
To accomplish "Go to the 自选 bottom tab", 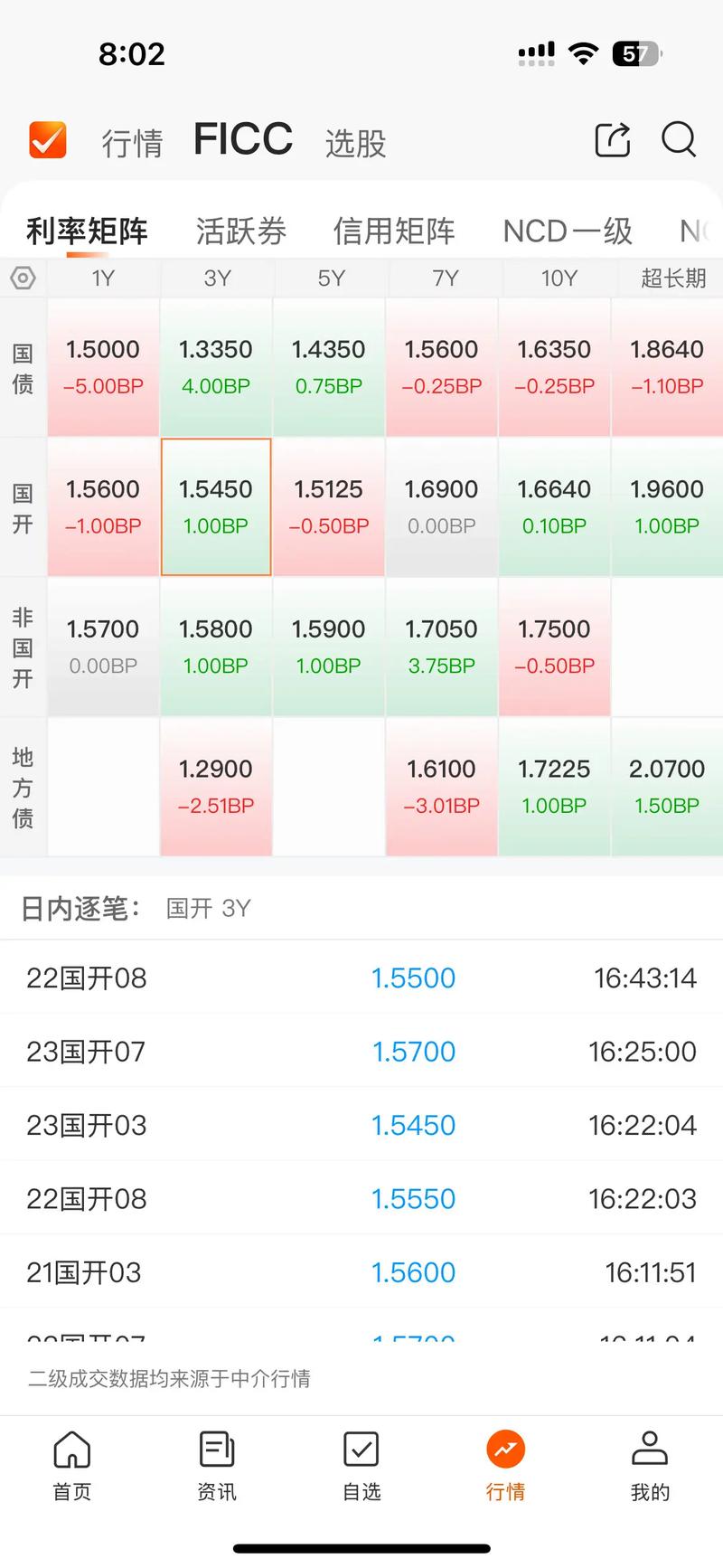I will pyautogui.click(x=361, y=1465).
